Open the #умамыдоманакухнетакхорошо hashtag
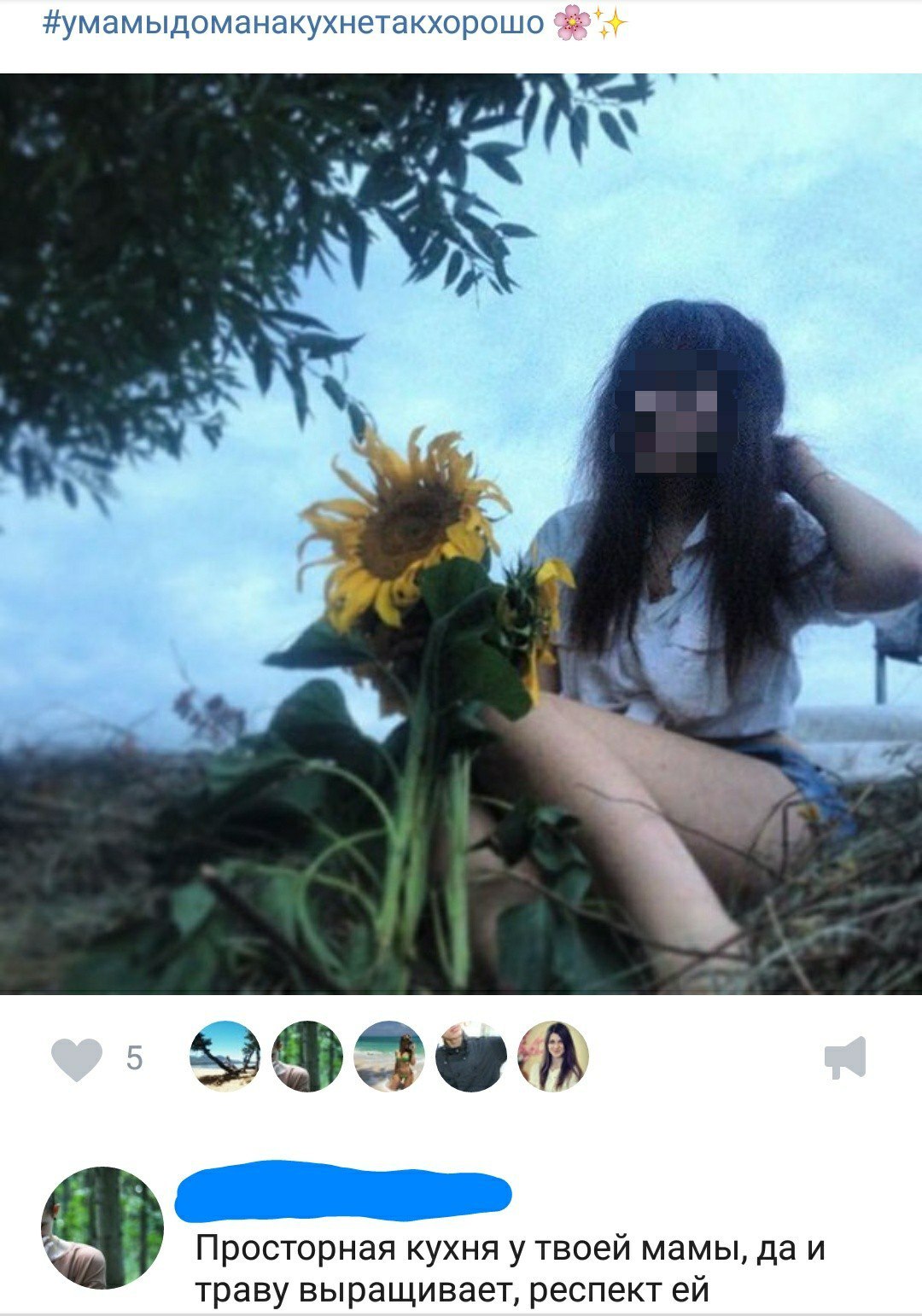The image size is (922, 1316). (x=293, y=22)
